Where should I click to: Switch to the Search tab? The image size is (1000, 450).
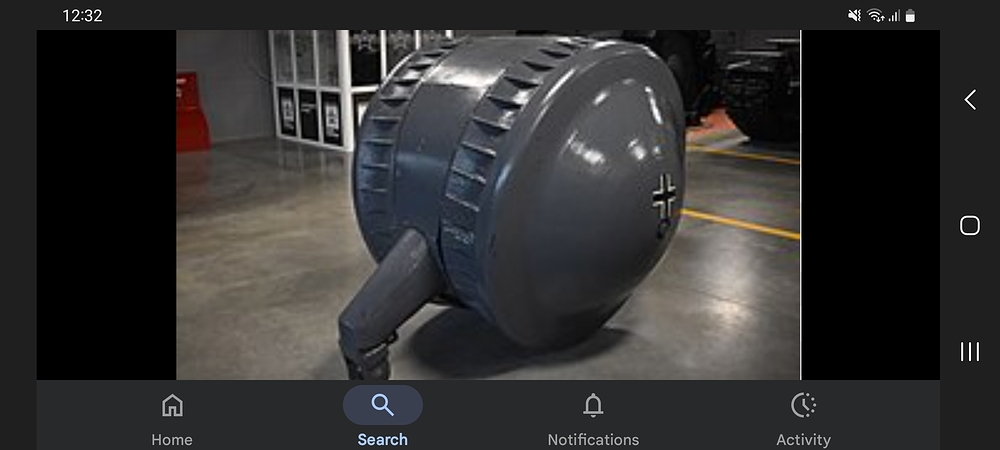[x=382, y=416]
